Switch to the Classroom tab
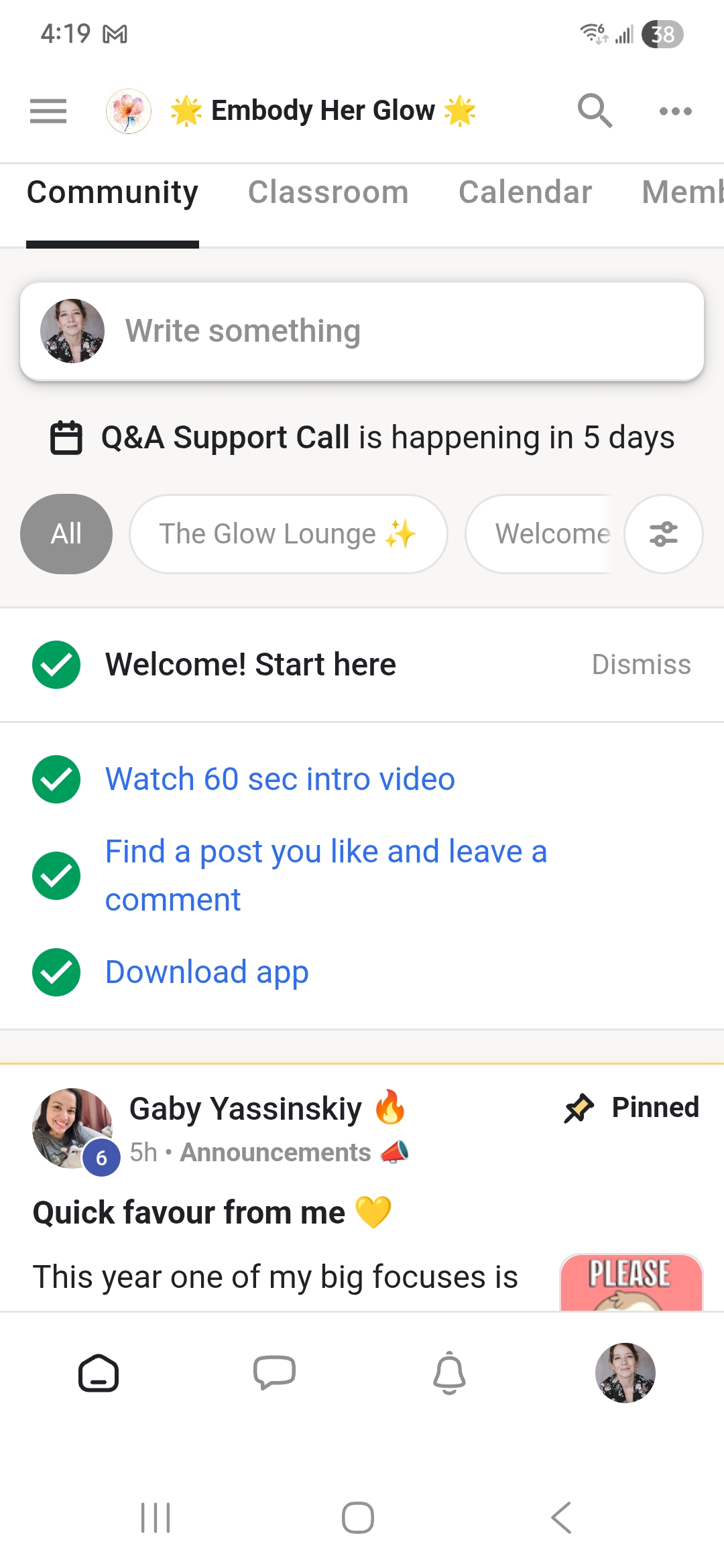 pos(328,193)
